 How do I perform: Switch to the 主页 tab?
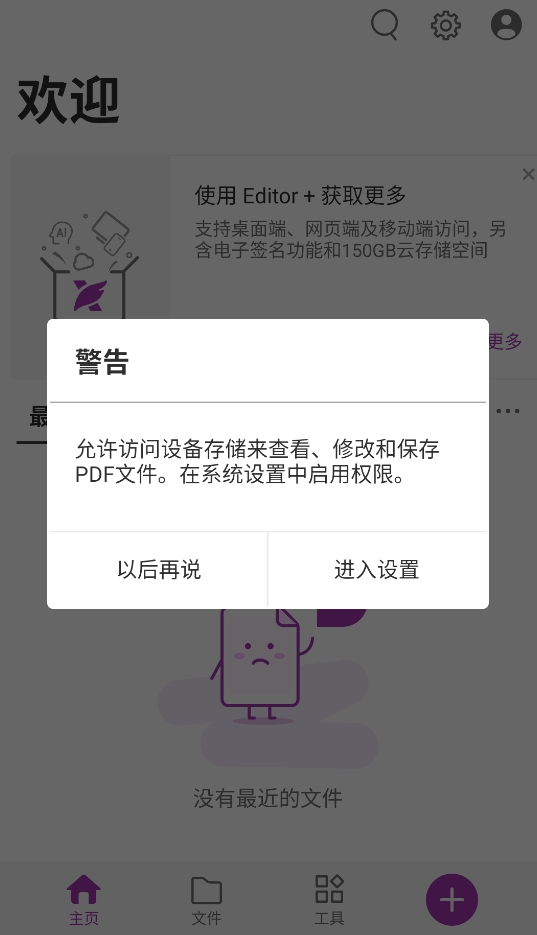click(x=83, y=900)
